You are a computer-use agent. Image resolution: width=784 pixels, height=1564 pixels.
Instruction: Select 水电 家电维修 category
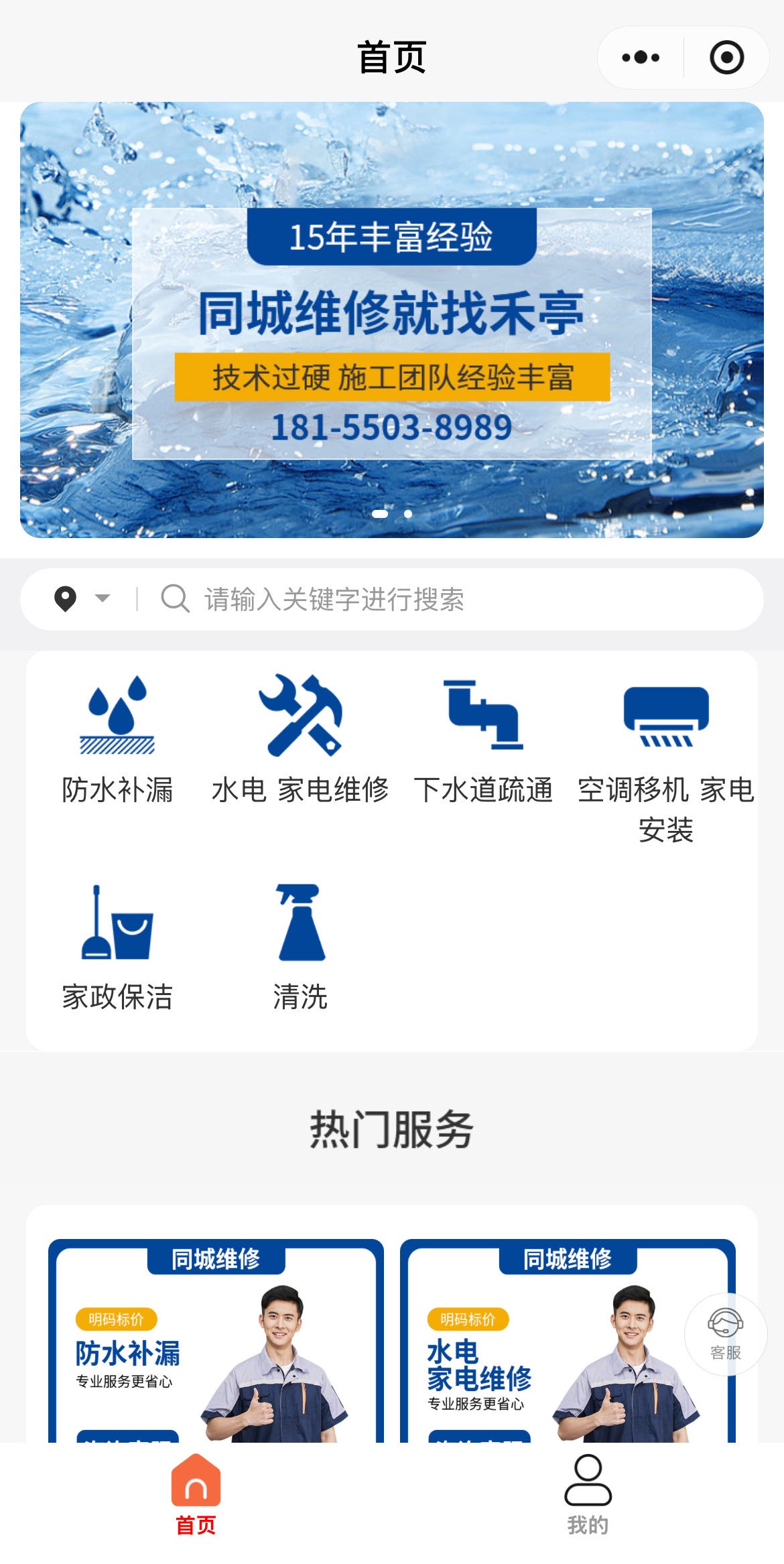click(300, 740)
